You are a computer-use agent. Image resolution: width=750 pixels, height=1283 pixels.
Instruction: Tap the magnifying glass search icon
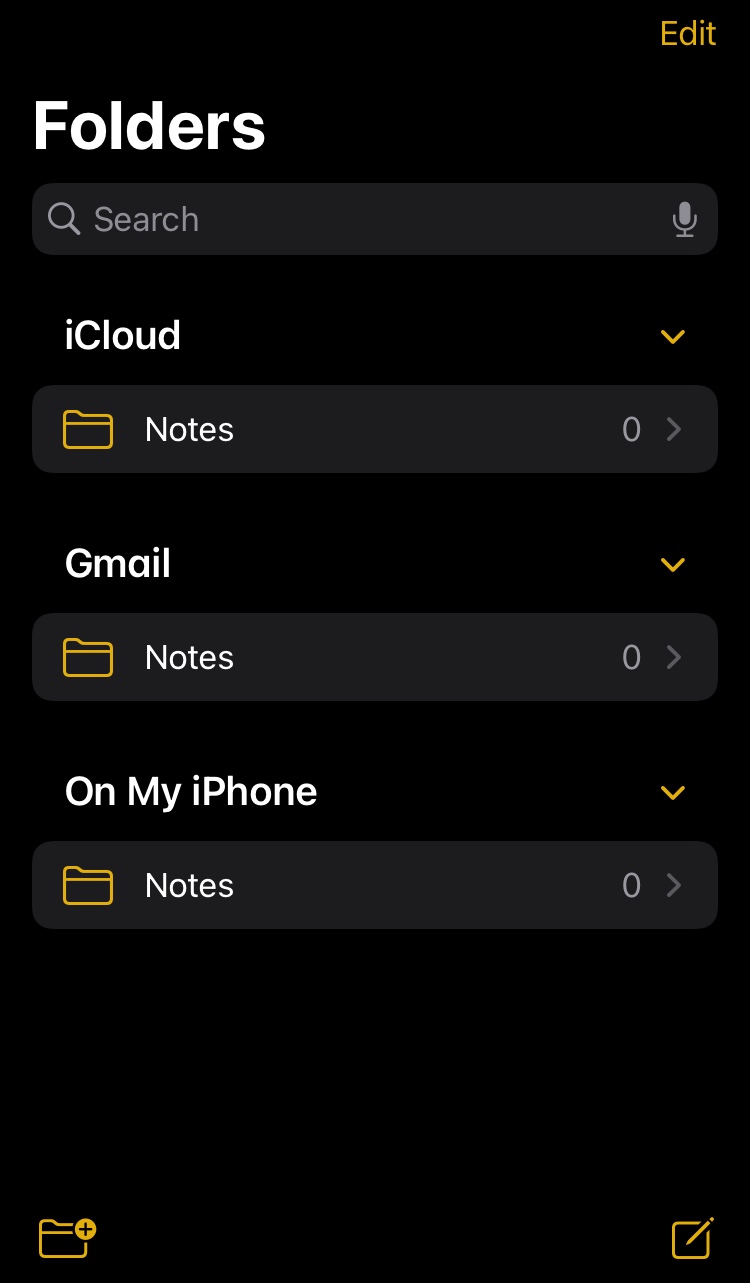pos(63,219)
